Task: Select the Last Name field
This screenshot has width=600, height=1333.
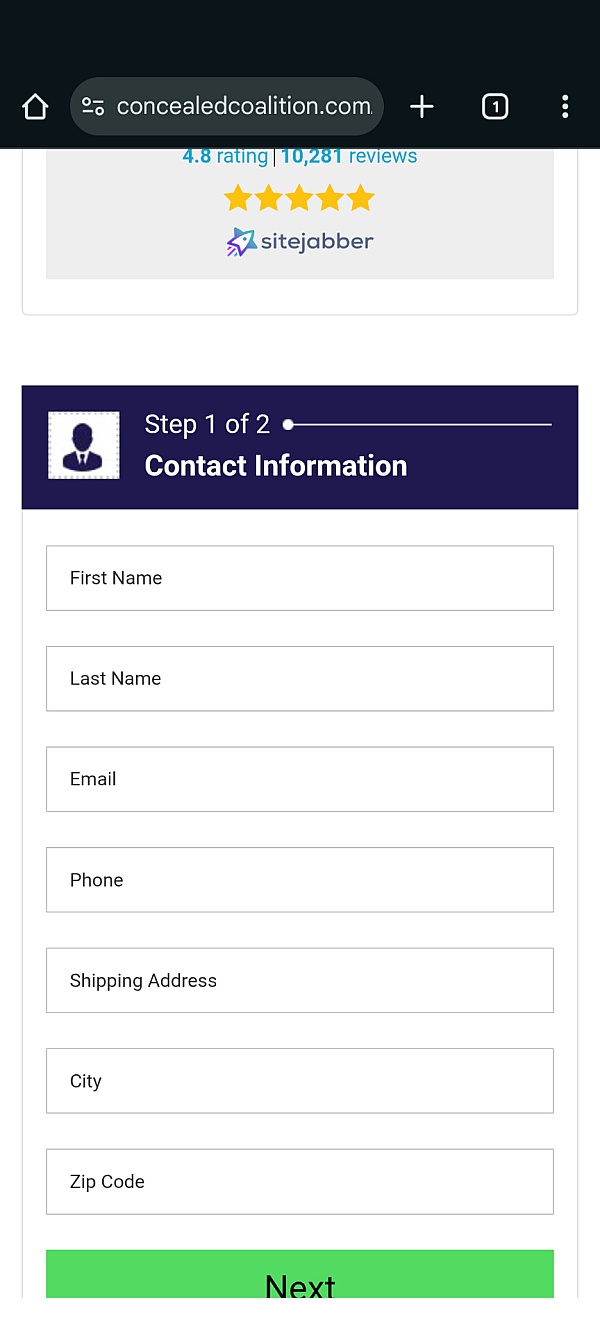Action: coord(300,678)
